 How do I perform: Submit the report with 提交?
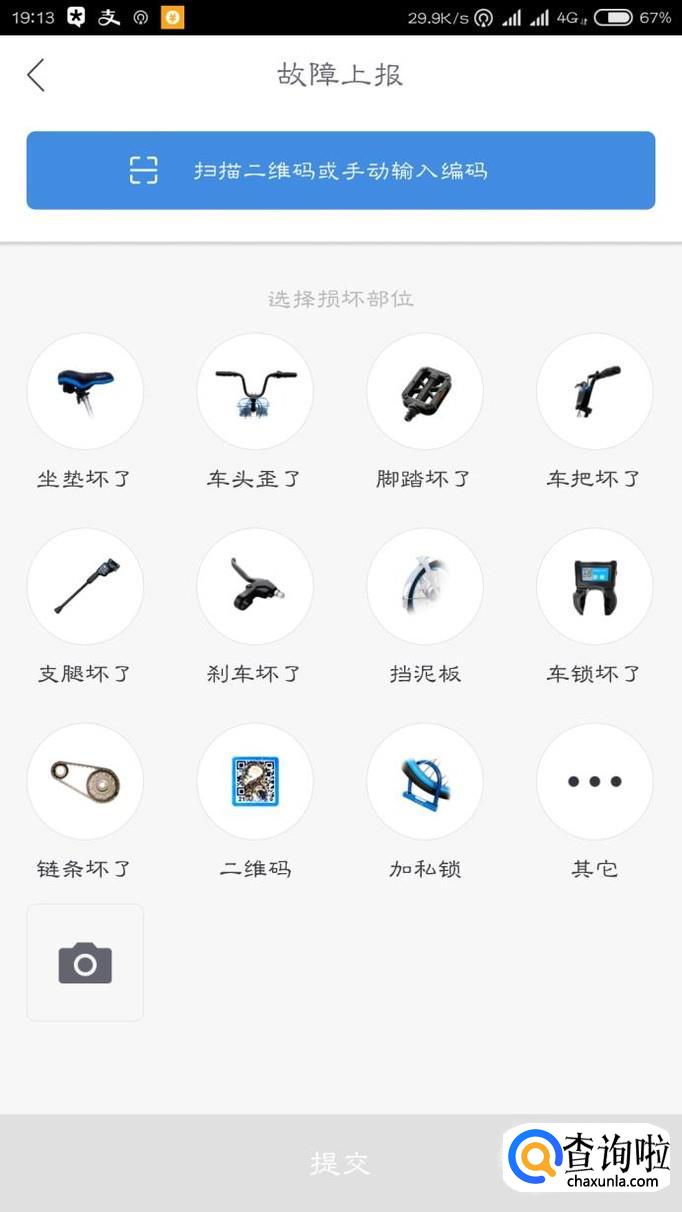(340, 1163)
